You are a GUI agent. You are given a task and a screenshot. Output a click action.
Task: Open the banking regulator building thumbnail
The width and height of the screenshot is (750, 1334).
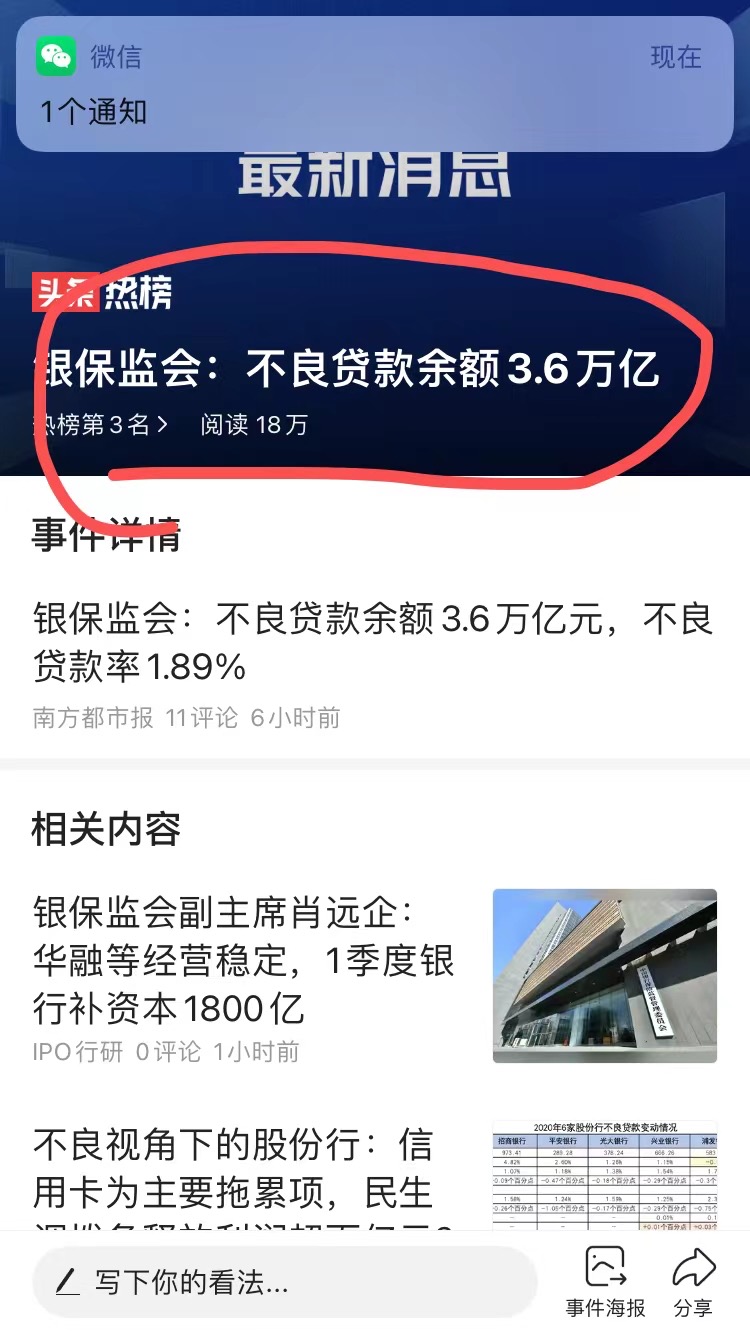tap(605, 975)
